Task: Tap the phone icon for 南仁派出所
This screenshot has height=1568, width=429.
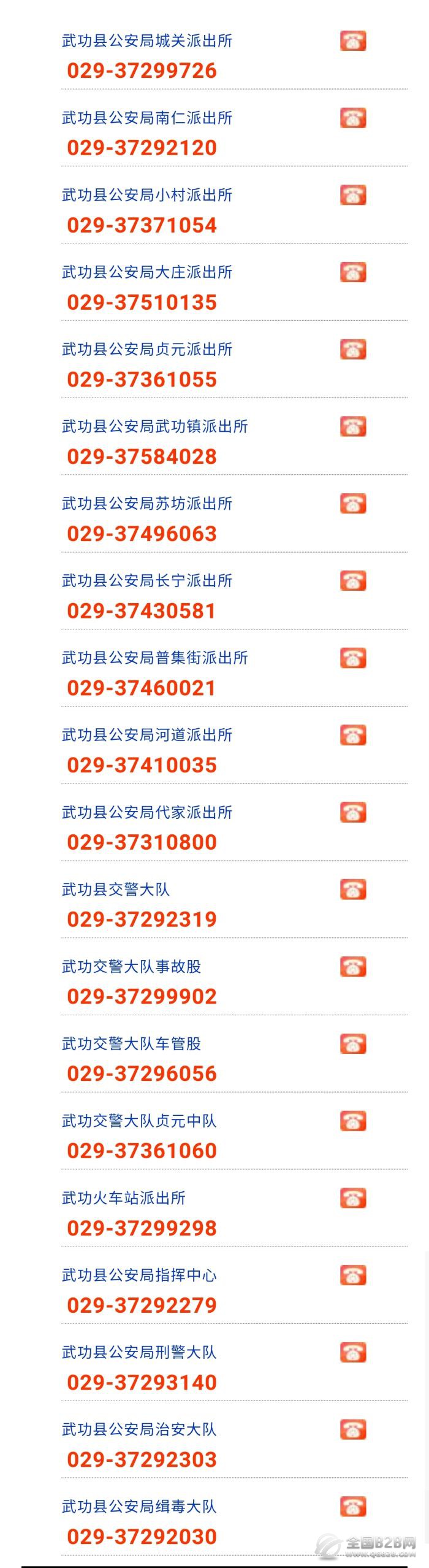Action: point(353,118)
